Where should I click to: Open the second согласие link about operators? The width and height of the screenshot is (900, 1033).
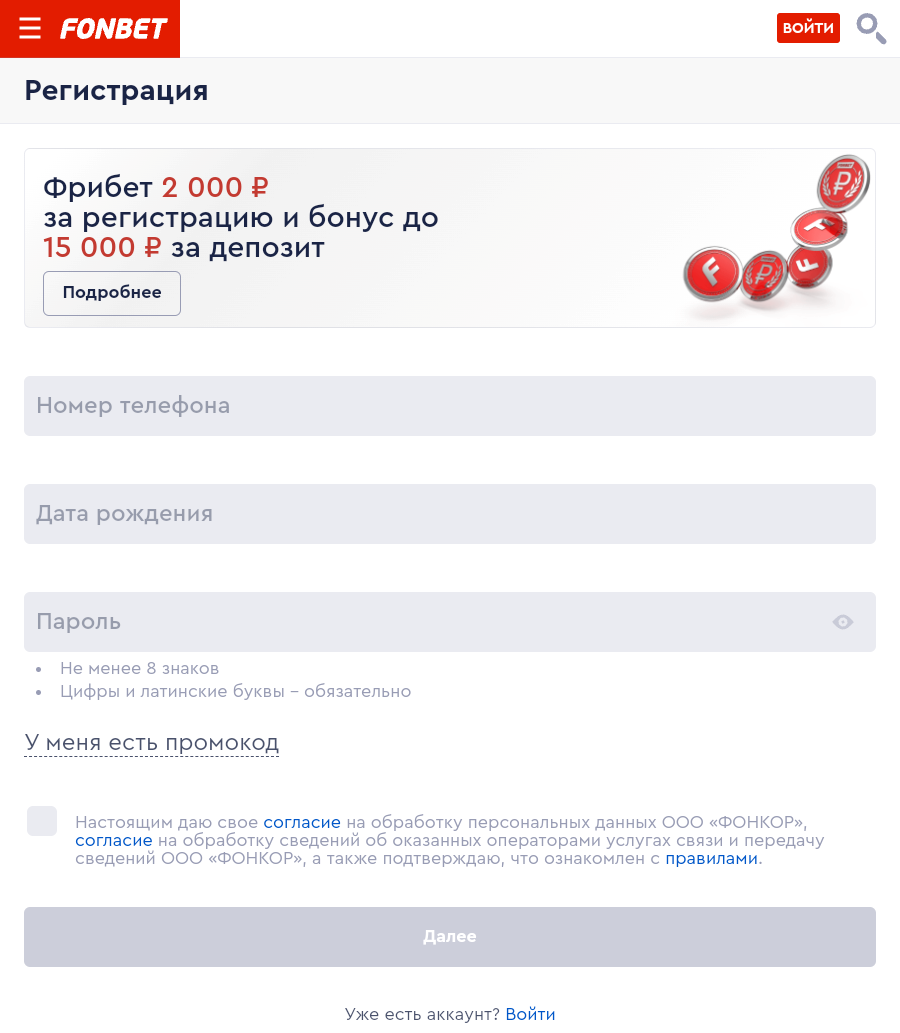(x=113, y=840)
